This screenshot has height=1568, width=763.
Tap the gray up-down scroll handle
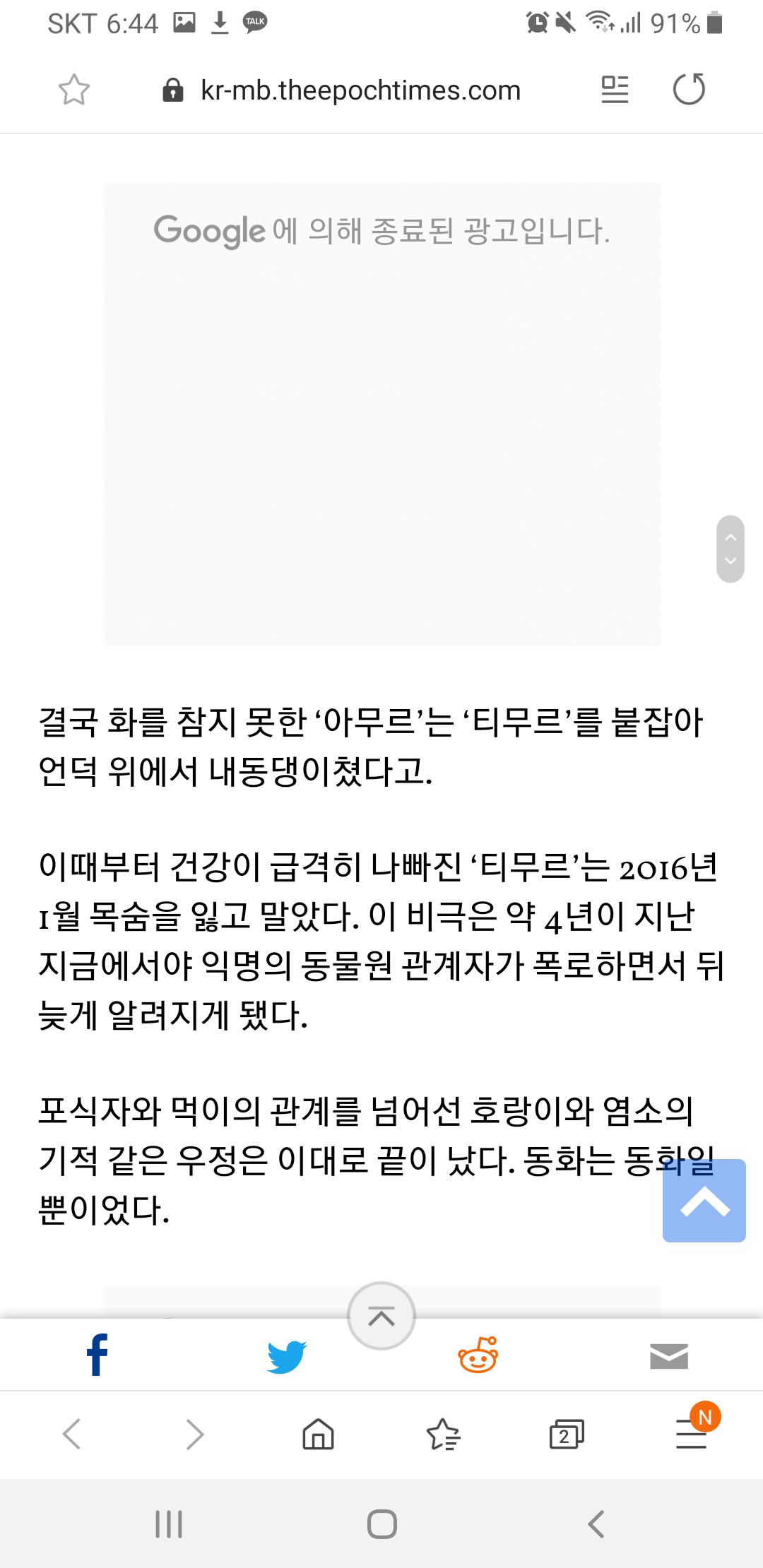click(731, 549)
